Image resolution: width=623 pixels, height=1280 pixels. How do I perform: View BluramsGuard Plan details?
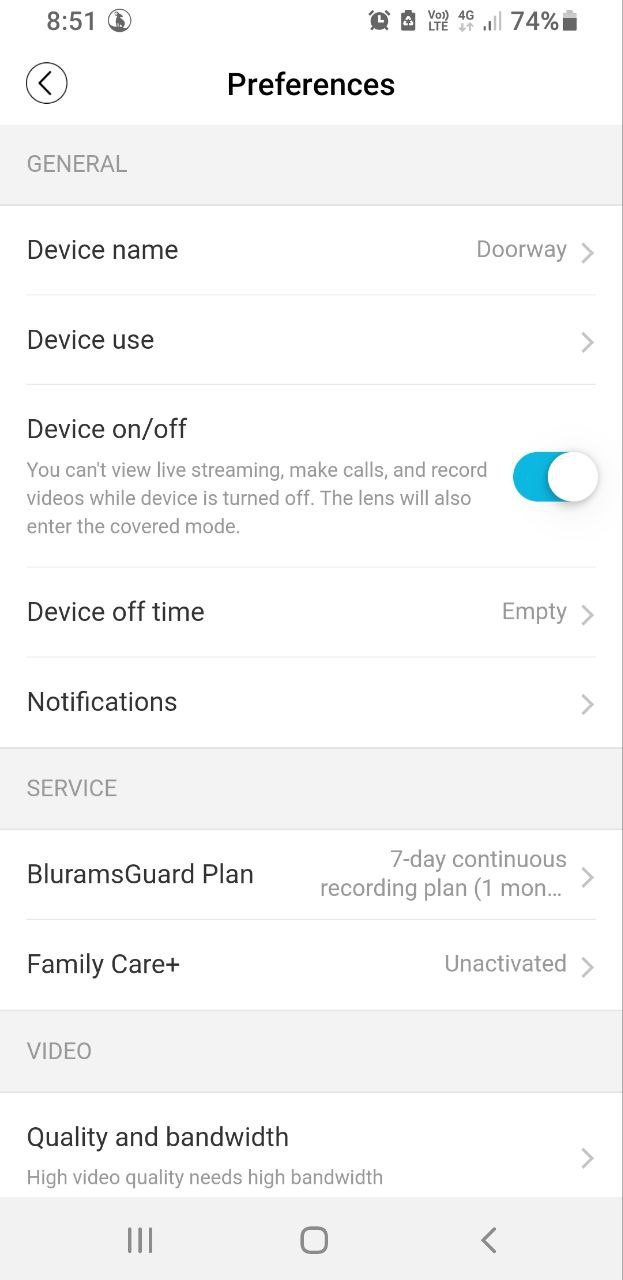click(x=311, y=874)
